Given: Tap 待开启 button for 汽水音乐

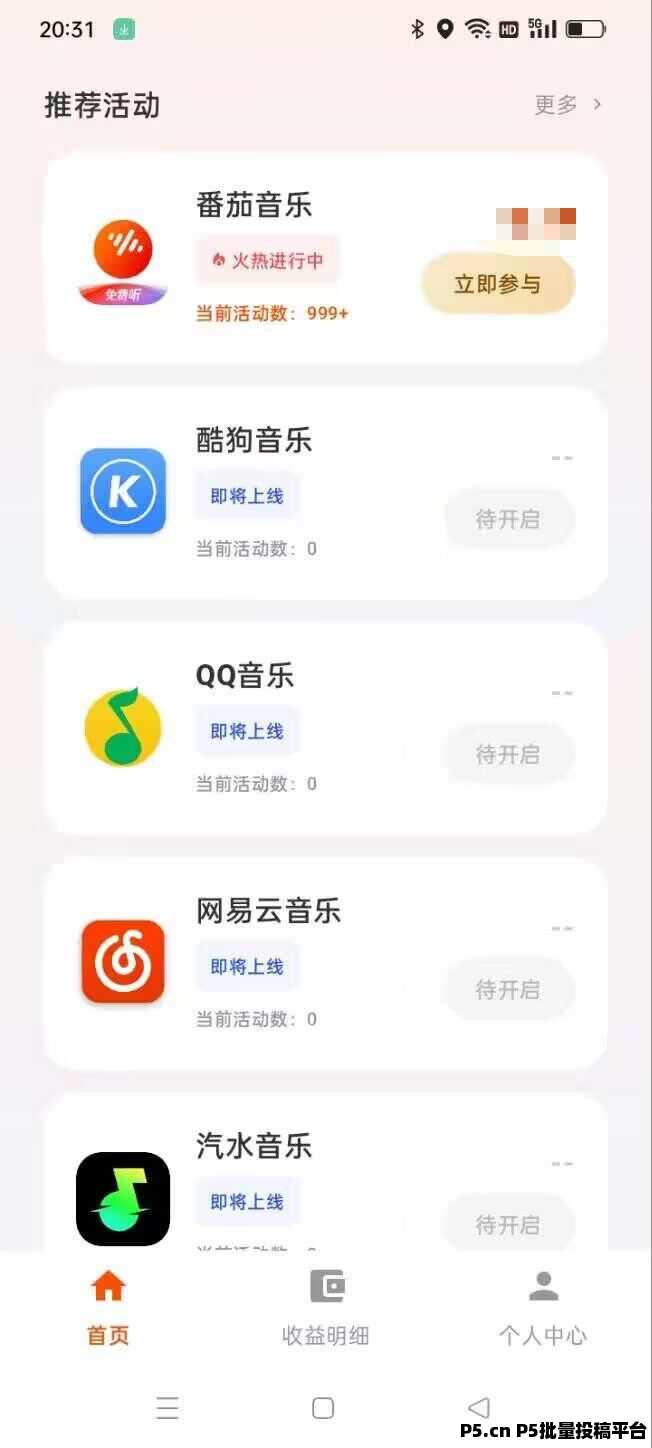Looking at the screenshot, I should click(508, 1224).
